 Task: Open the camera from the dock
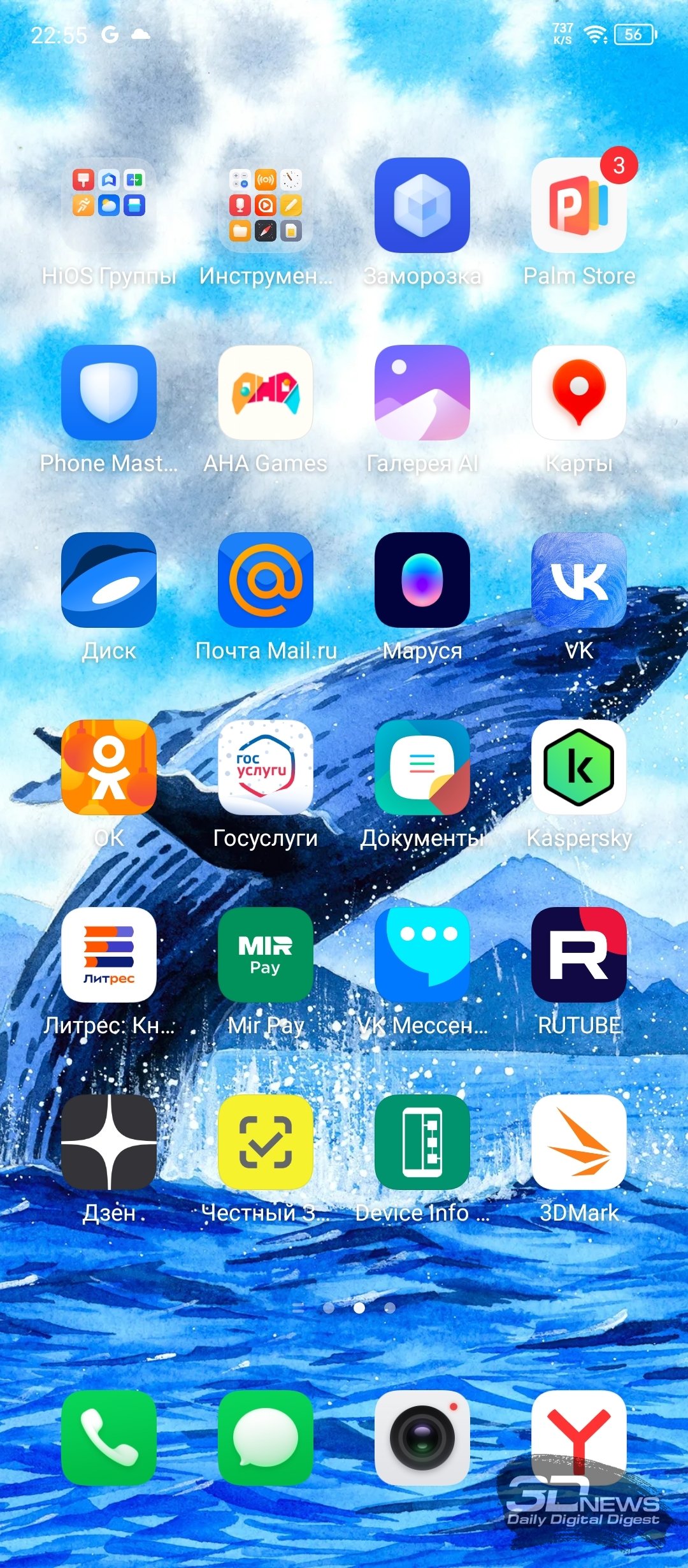pos(422,1438)
